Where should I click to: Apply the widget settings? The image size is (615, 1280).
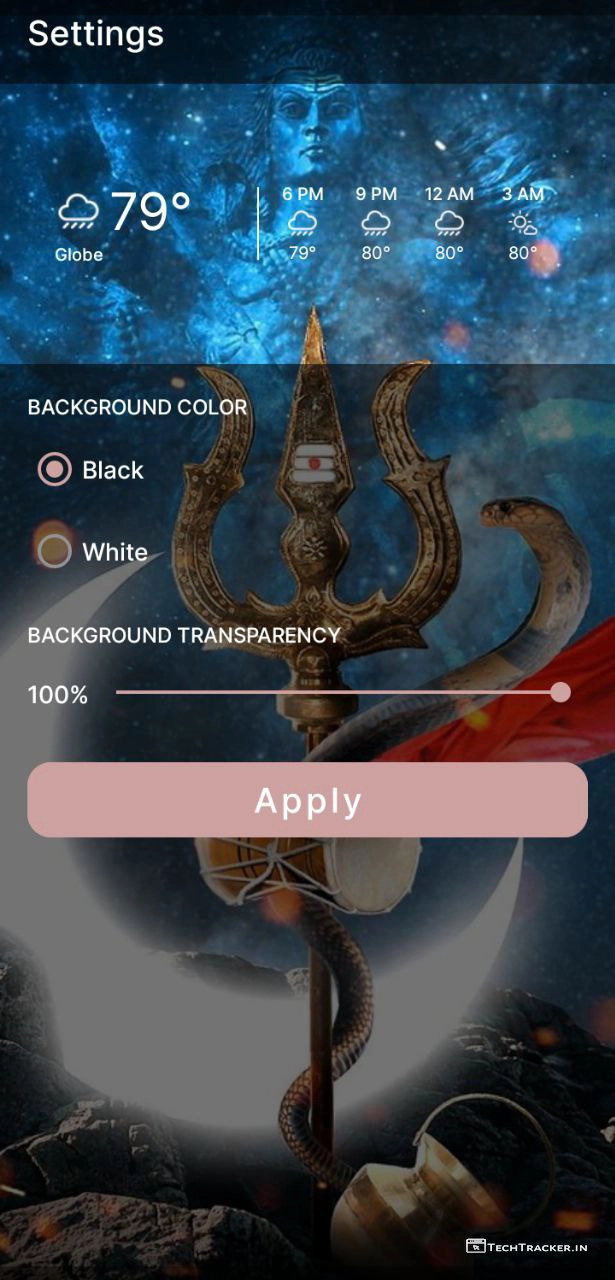pyautogui.click(x=307, y=800)
